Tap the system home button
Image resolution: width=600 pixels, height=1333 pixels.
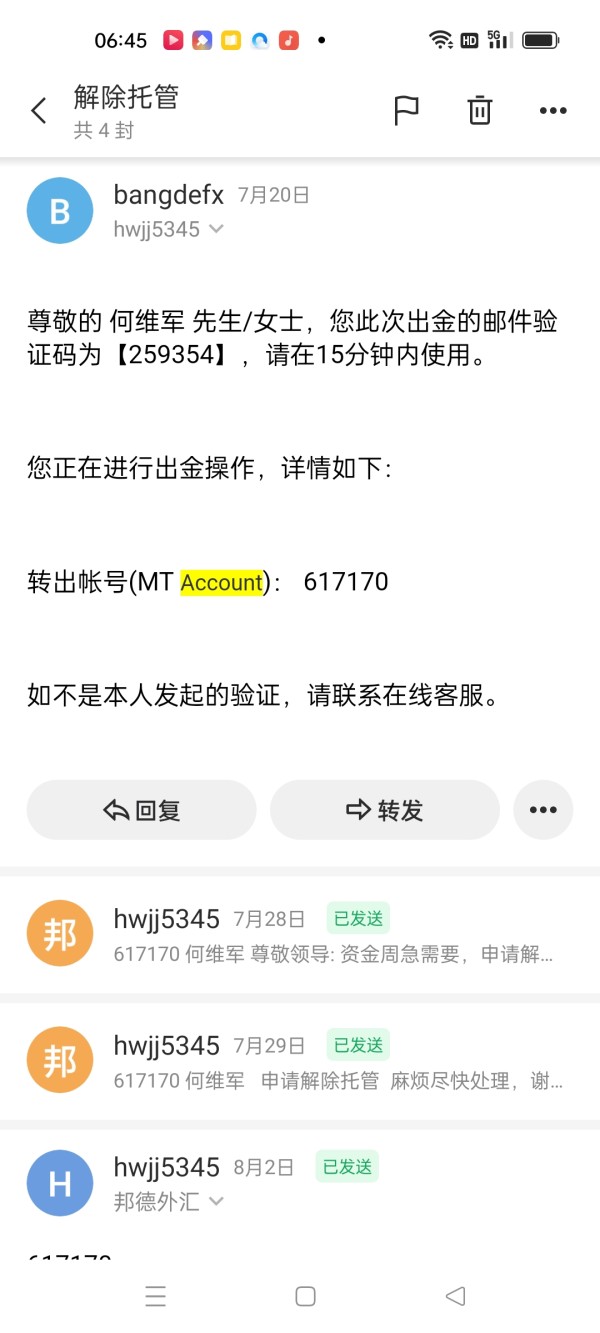[x=306, y=1297]
